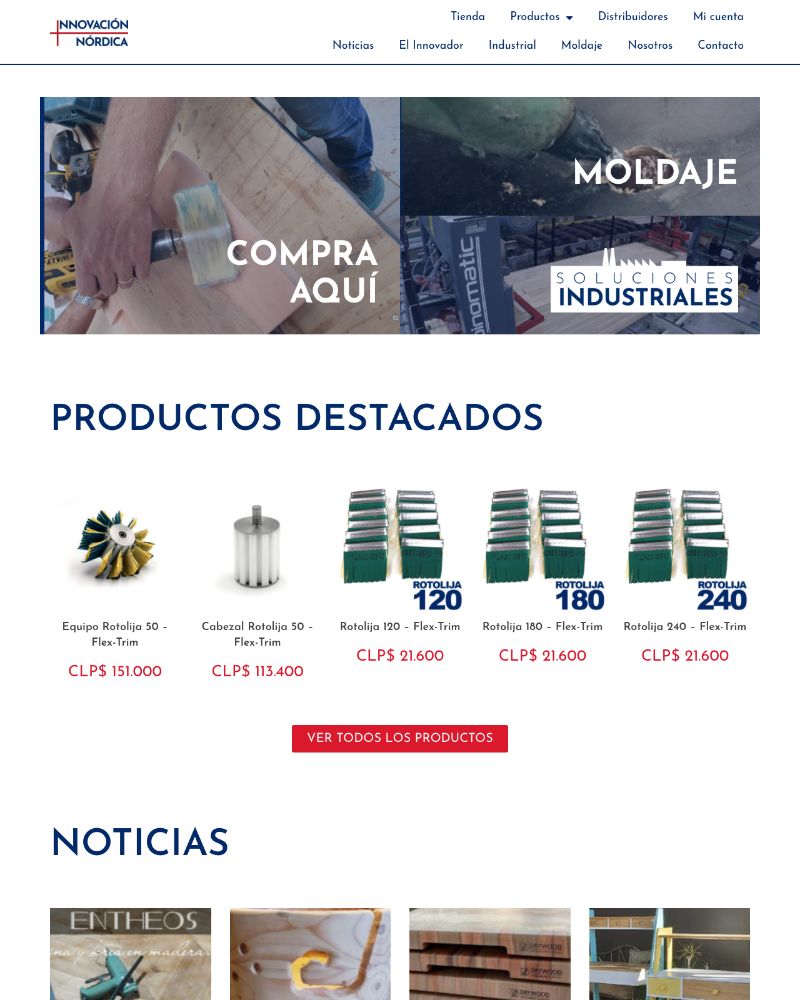Go to Nosotros page
This screenshot has height=1000, width=800.
[x=650, y=45]
